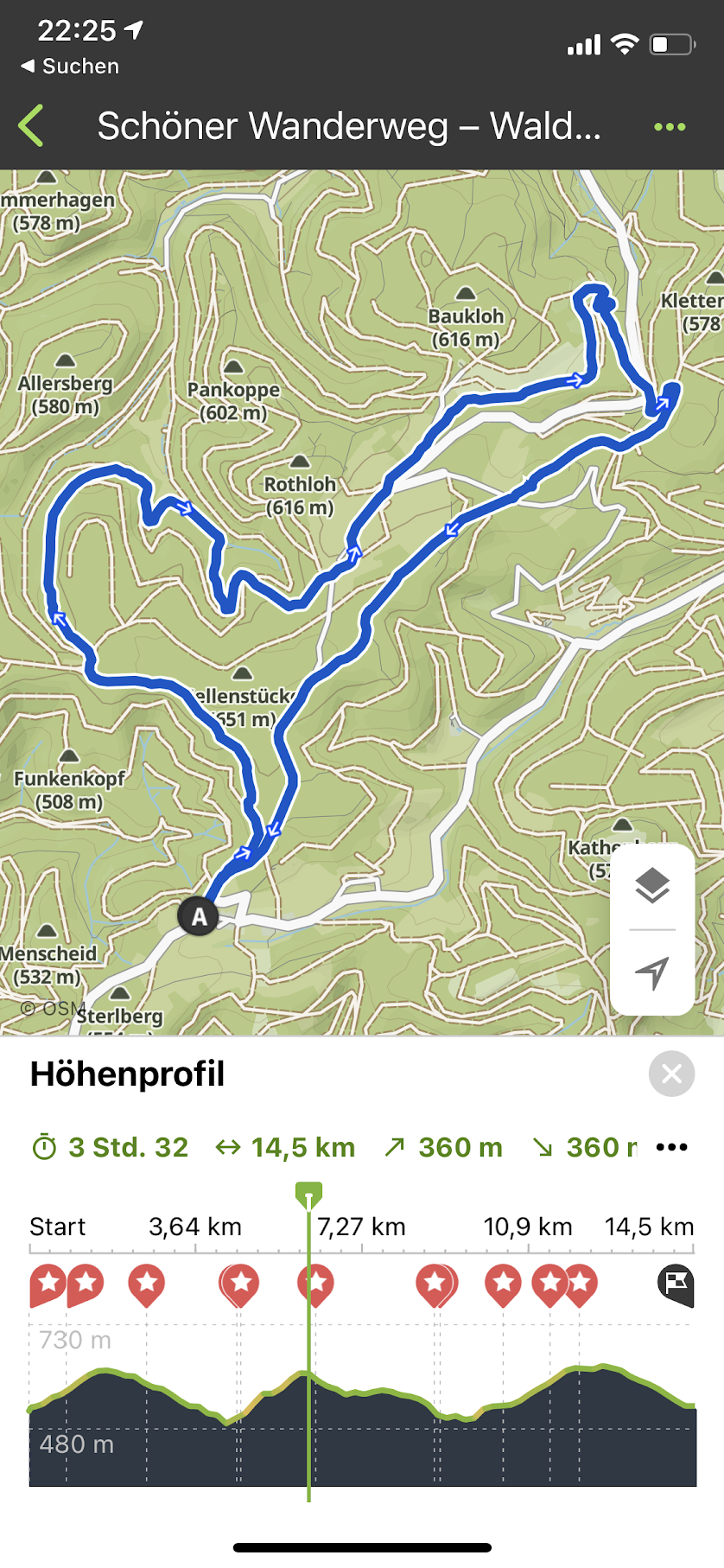This screenshot has height=1568, width=724.
Task: Open the first highlight star below Start
Action: pyautogui.click(x=47, y=1284)
